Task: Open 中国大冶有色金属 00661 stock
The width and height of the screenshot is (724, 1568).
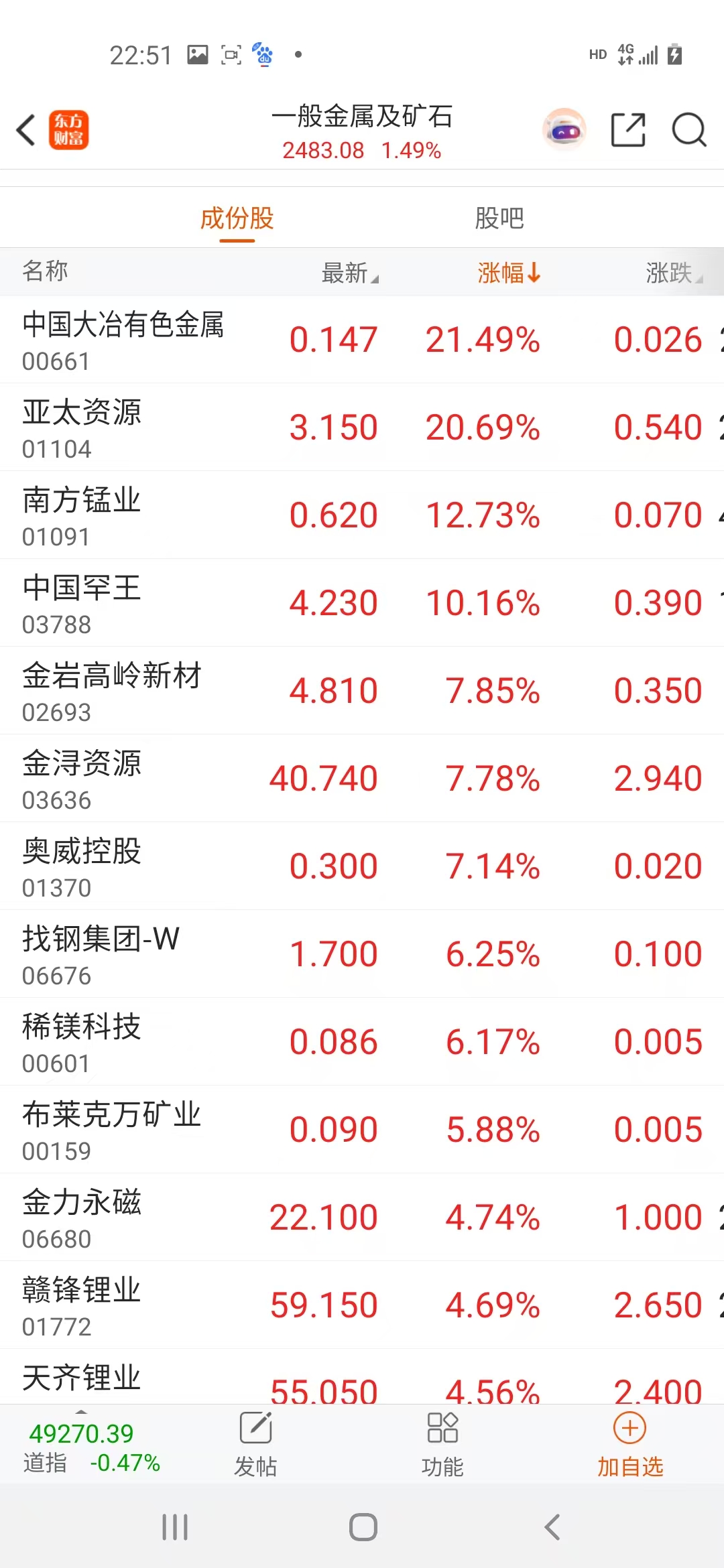Action: [x=123, y=340]
